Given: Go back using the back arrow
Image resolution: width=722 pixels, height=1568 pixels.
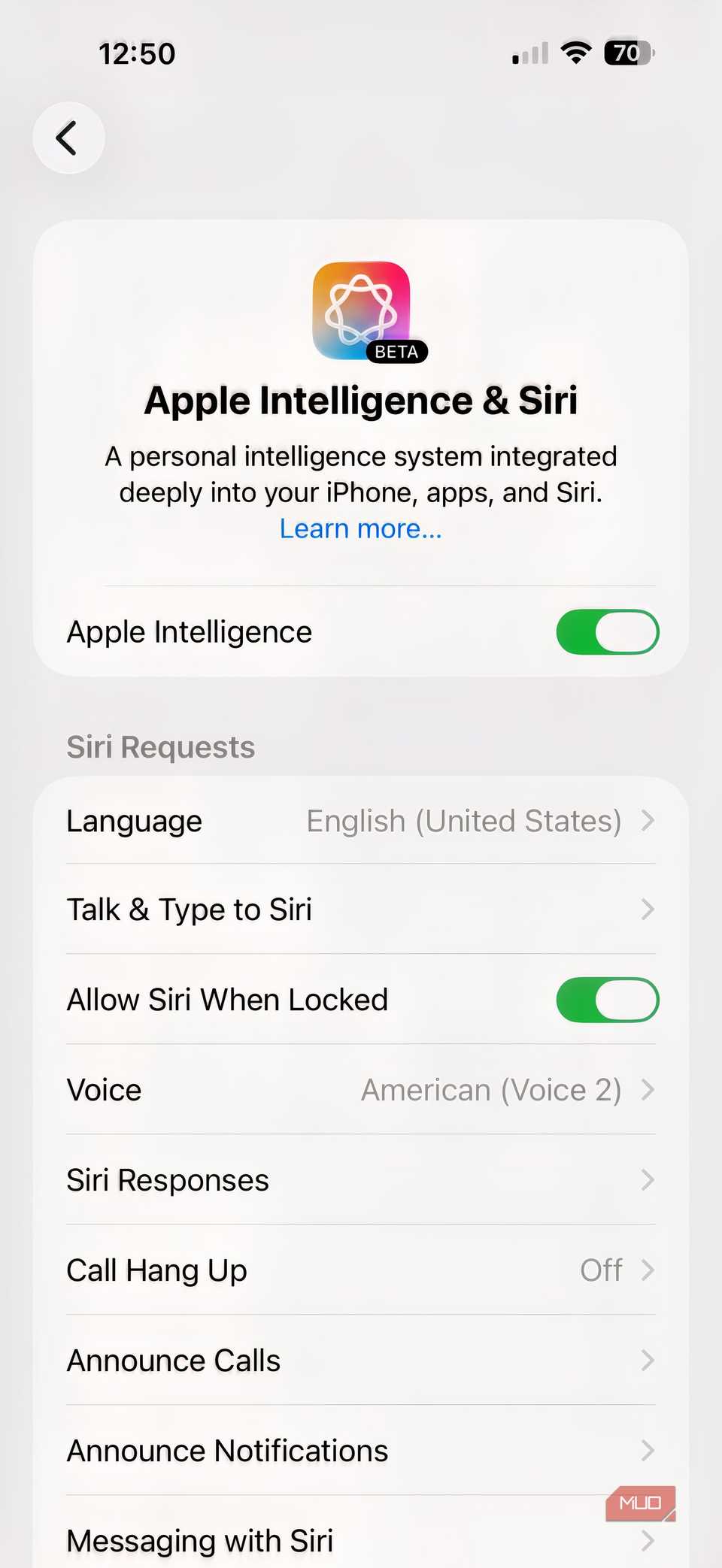Looking at the screenshot, I should (68, 138).
